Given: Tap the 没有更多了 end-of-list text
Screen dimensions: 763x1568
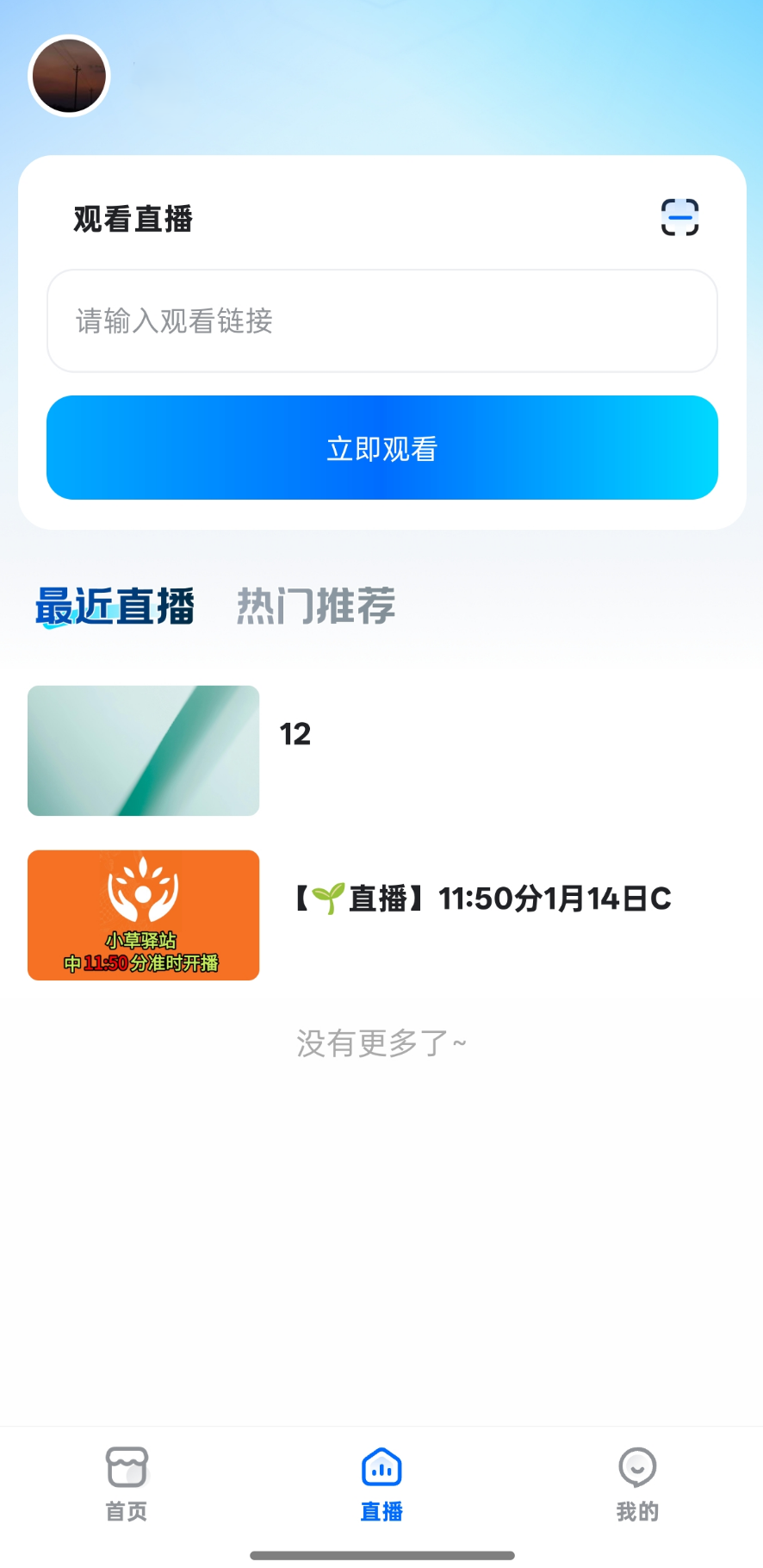Looking at the screenshot, I should pyautogui.click(x=381, y=1042).
